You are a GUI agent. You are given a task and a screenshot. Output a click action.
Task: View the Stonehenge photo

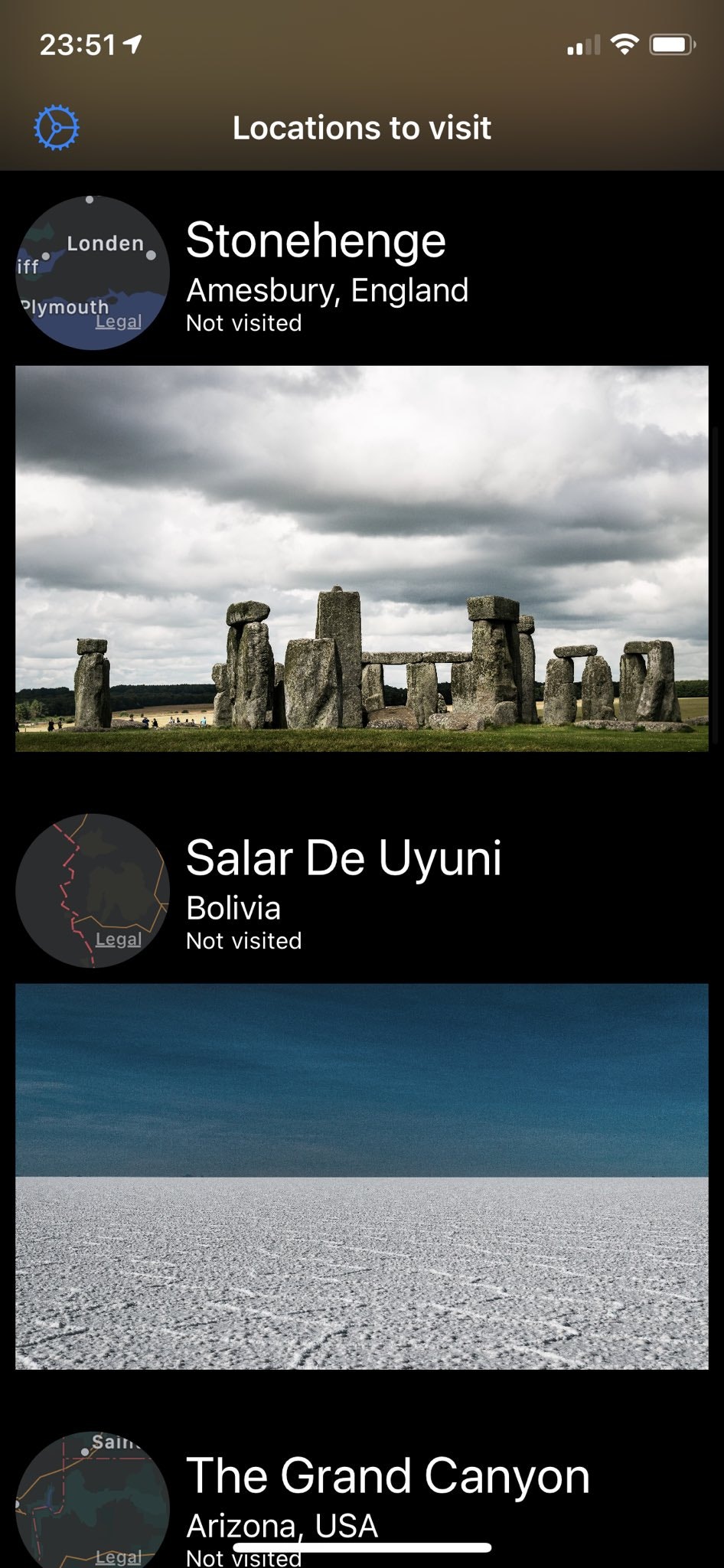tap(361, 559)
